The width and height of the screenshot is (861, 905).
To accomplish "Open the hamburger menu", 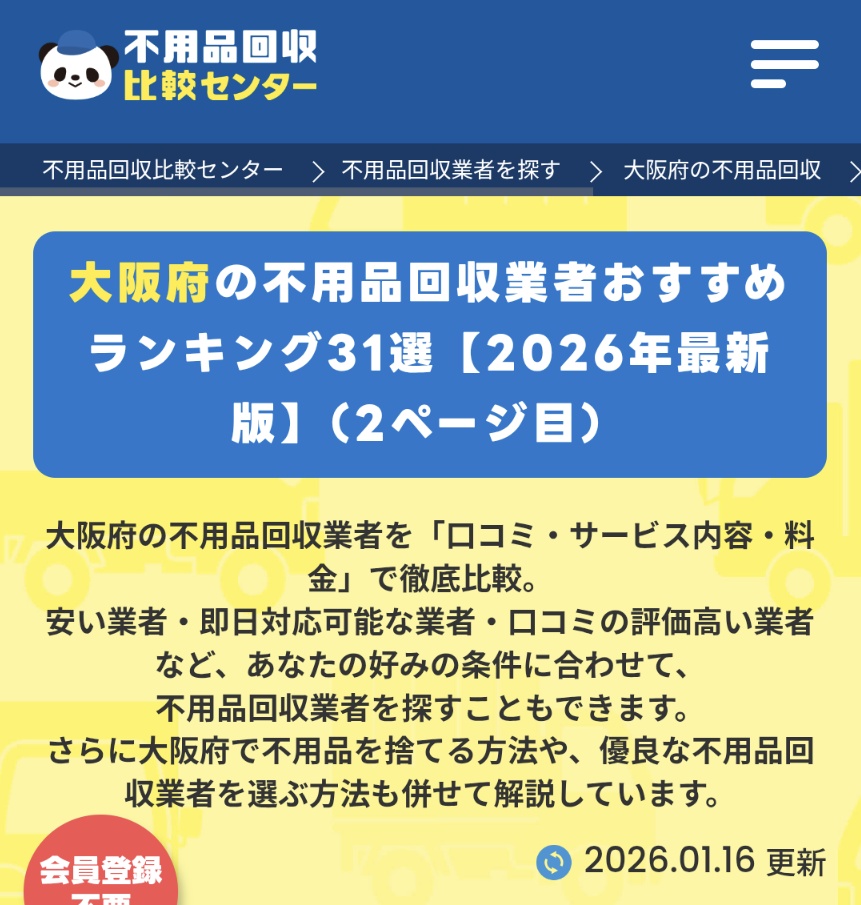I will tap(784, 64).
